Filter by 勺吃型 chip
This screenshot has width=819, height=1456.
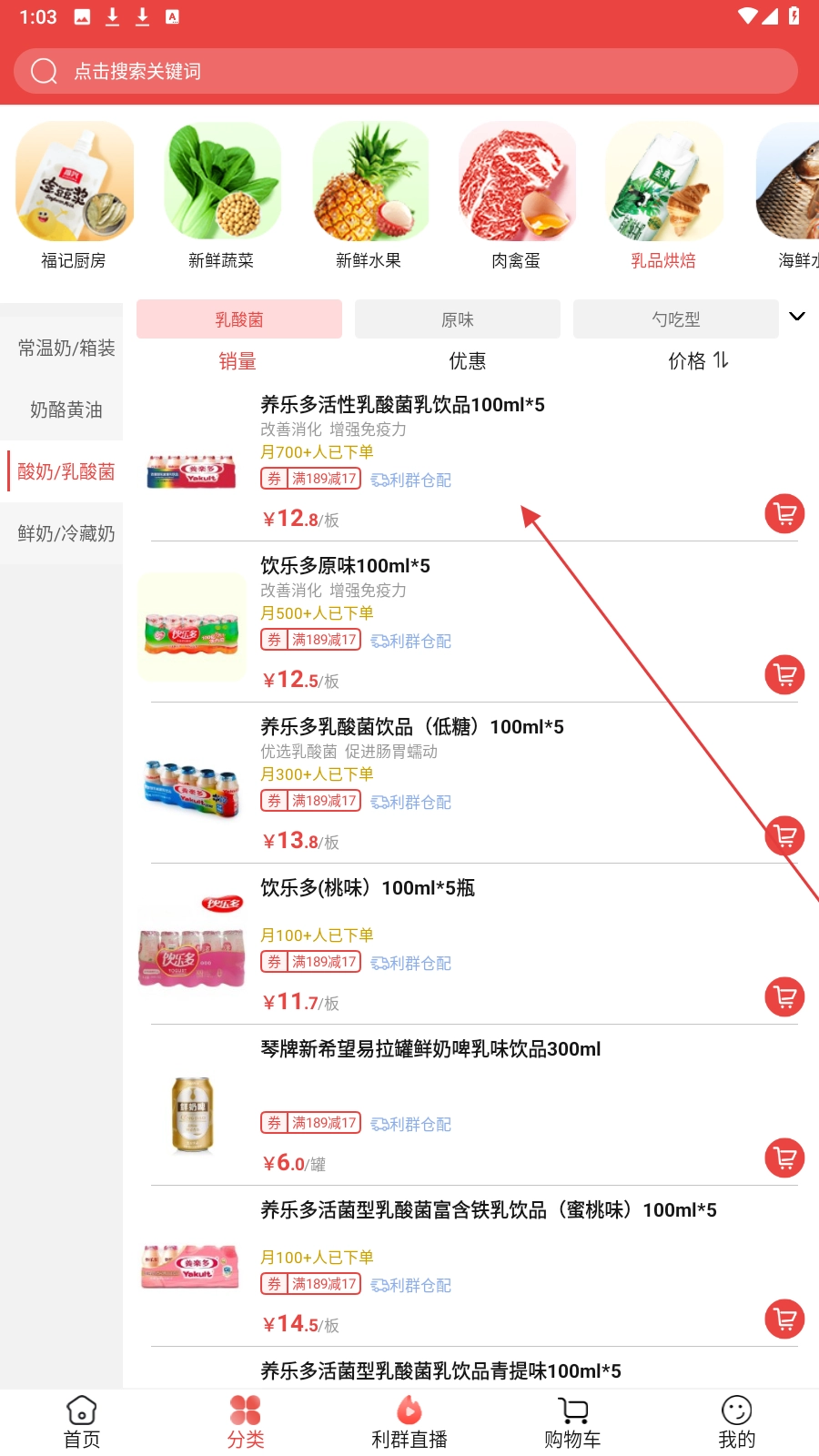(675, 319)
